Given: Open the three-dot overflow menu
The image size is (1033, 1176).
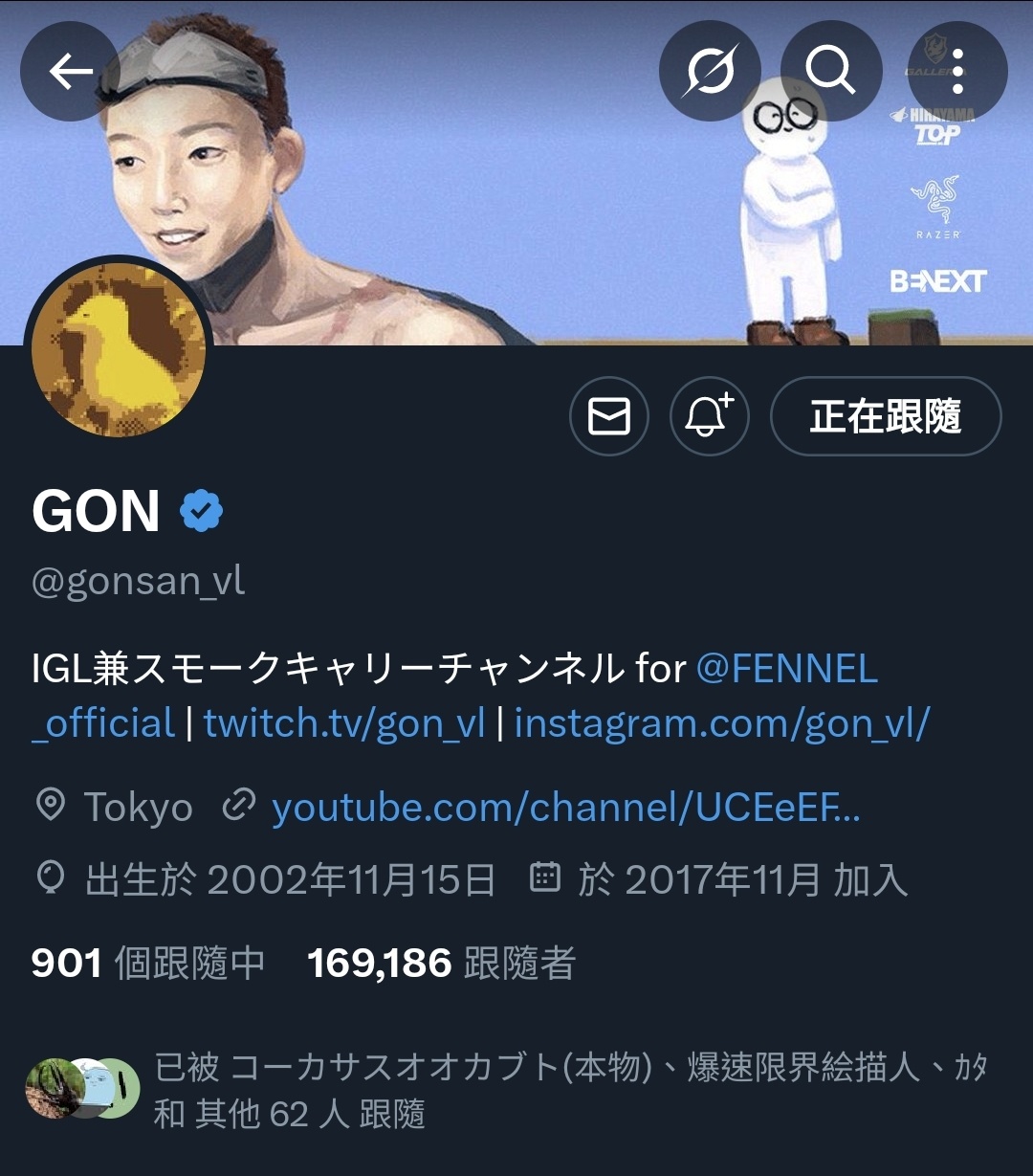Looking at the screenshot, I should (x=956, y=71).
